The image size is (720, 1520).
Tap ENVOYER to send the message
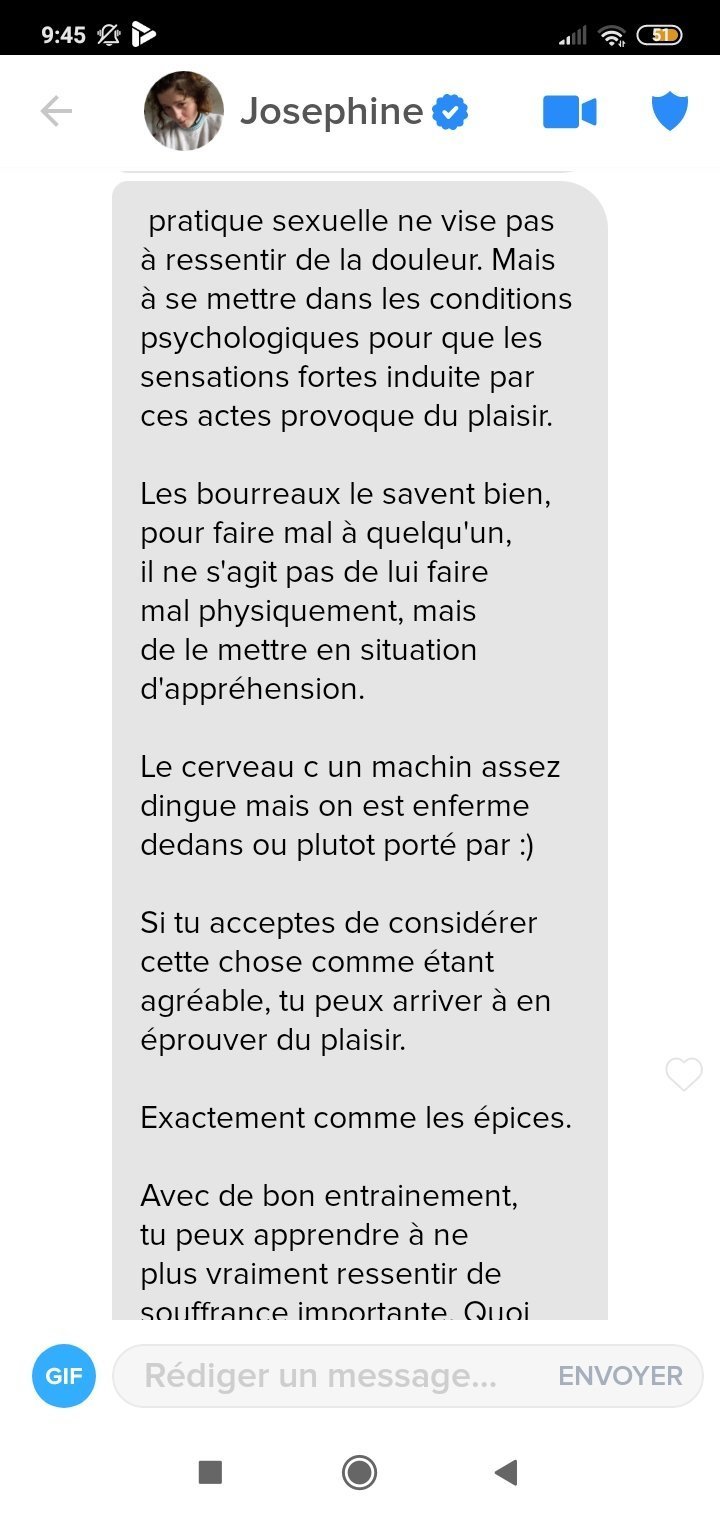(x=620, y=1376)
